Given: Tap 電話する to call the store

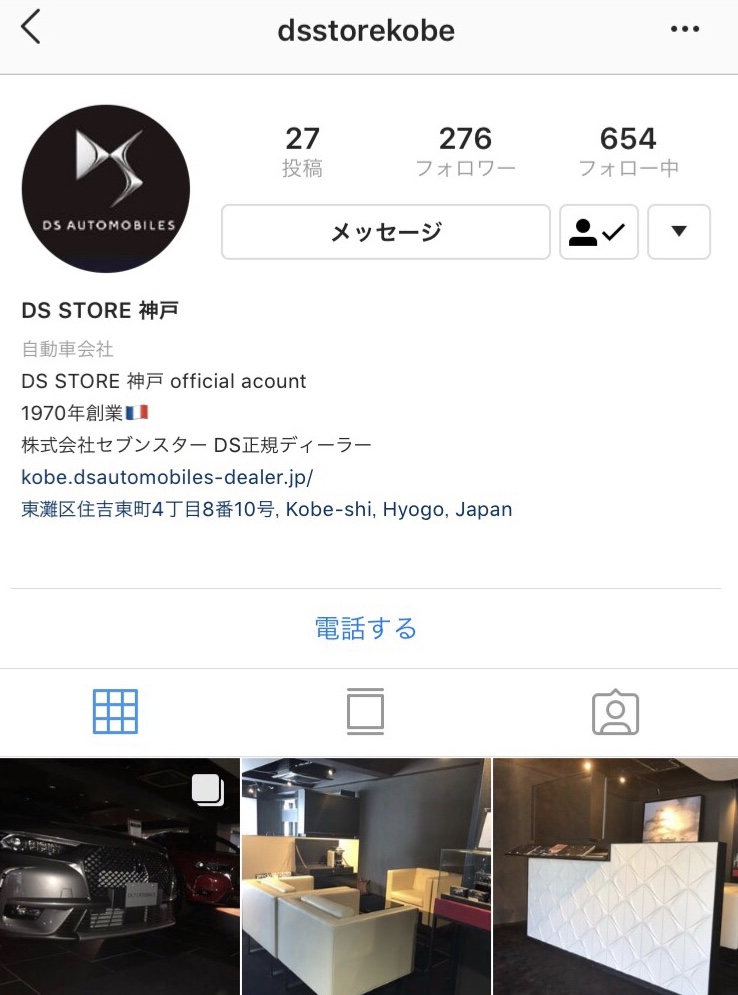Looking at the screenshot, I should click(x=366, y=628).
